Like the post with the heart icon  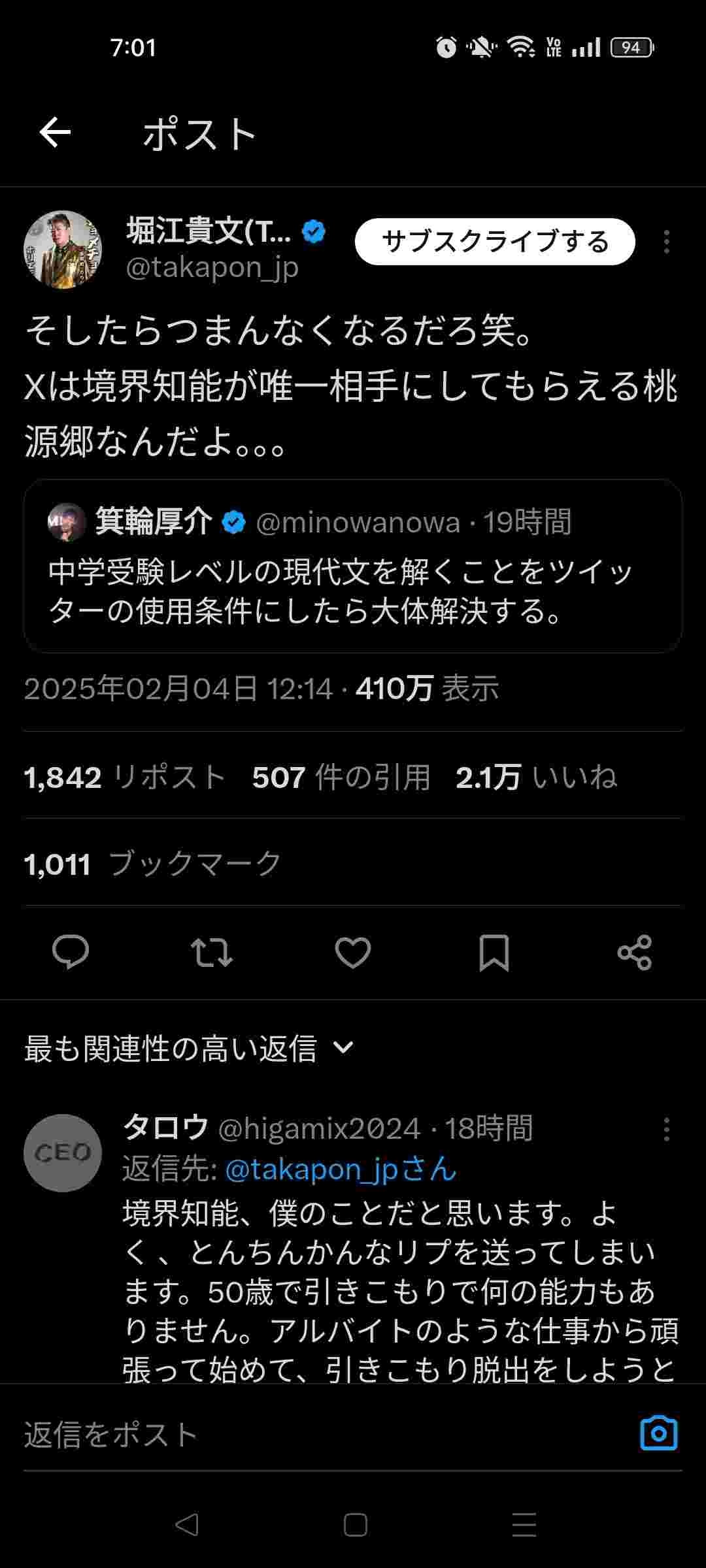[353, 952]
